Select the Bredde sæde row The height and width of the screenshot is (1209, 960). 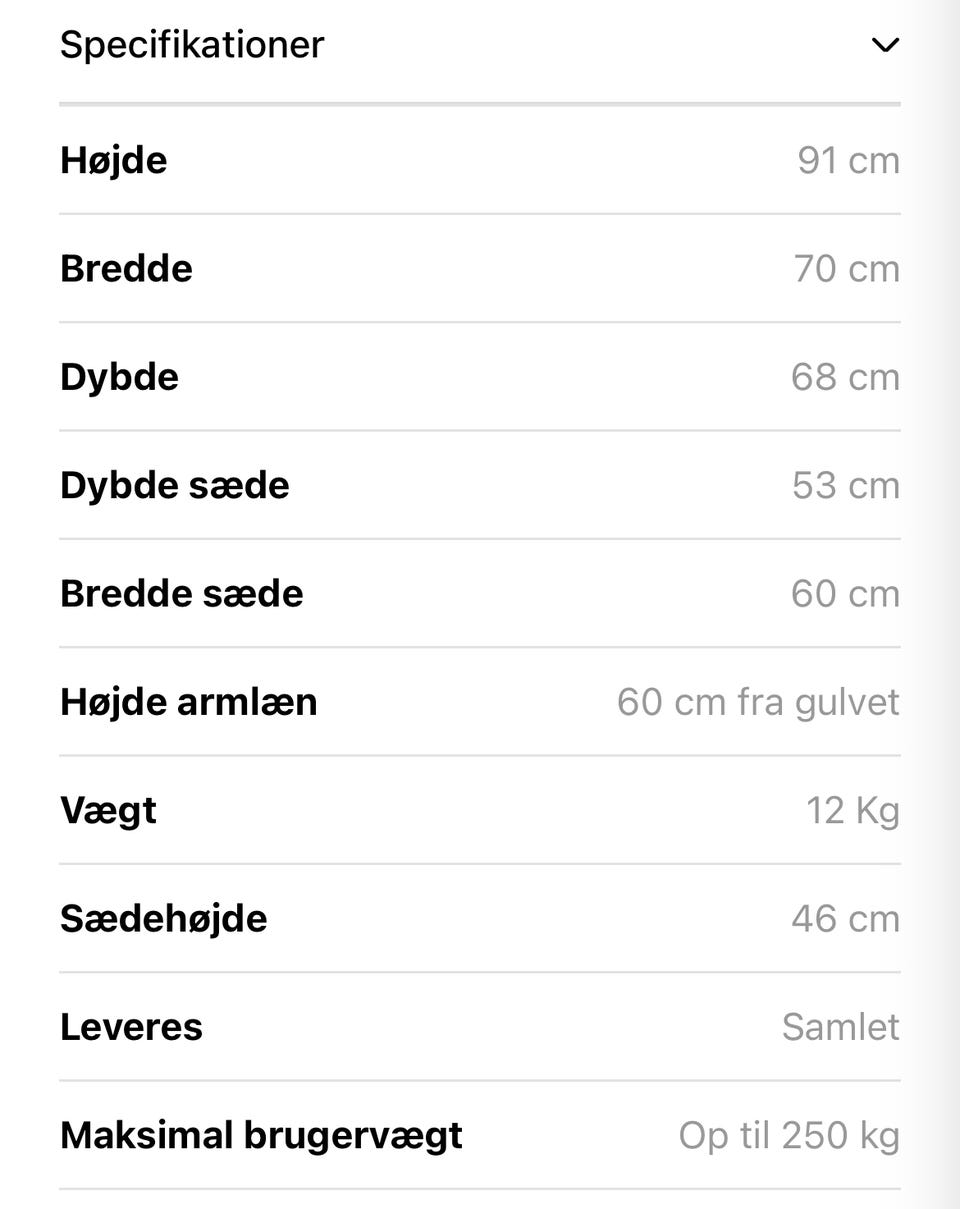[x=182, y=592]
